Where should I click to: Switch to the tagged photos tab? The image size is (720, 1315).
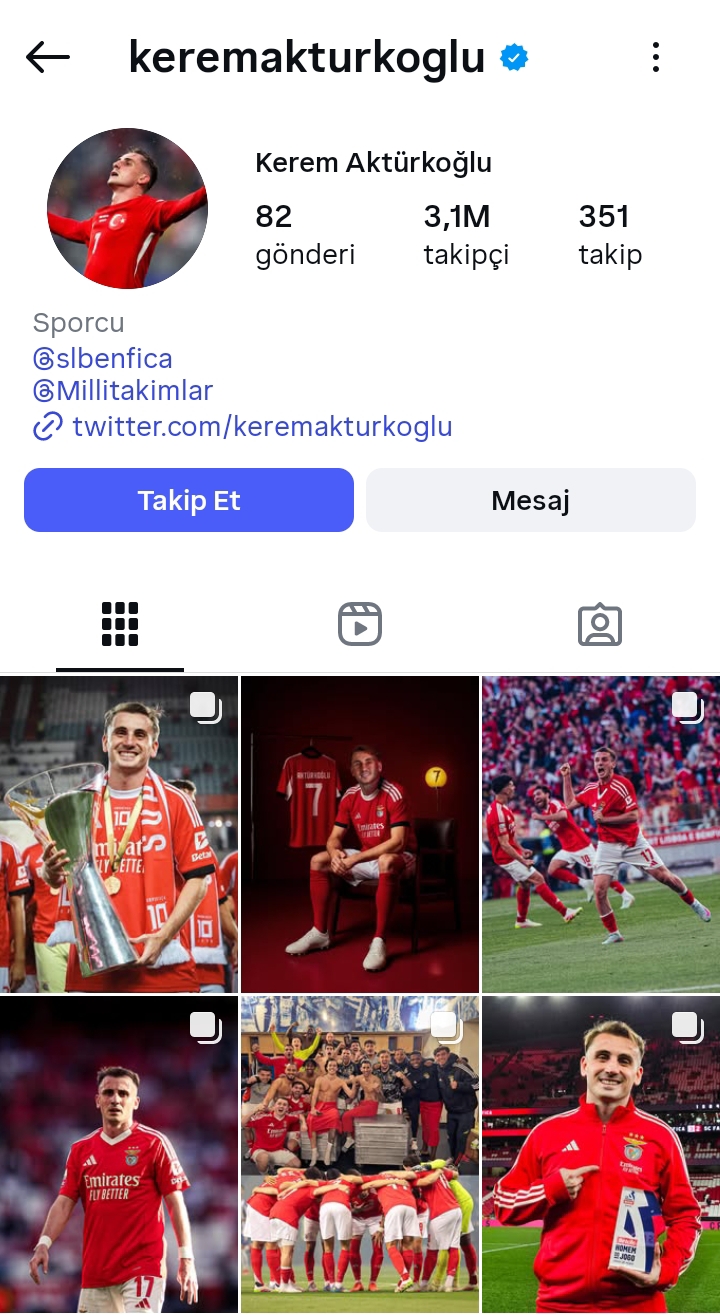point(600,625)
